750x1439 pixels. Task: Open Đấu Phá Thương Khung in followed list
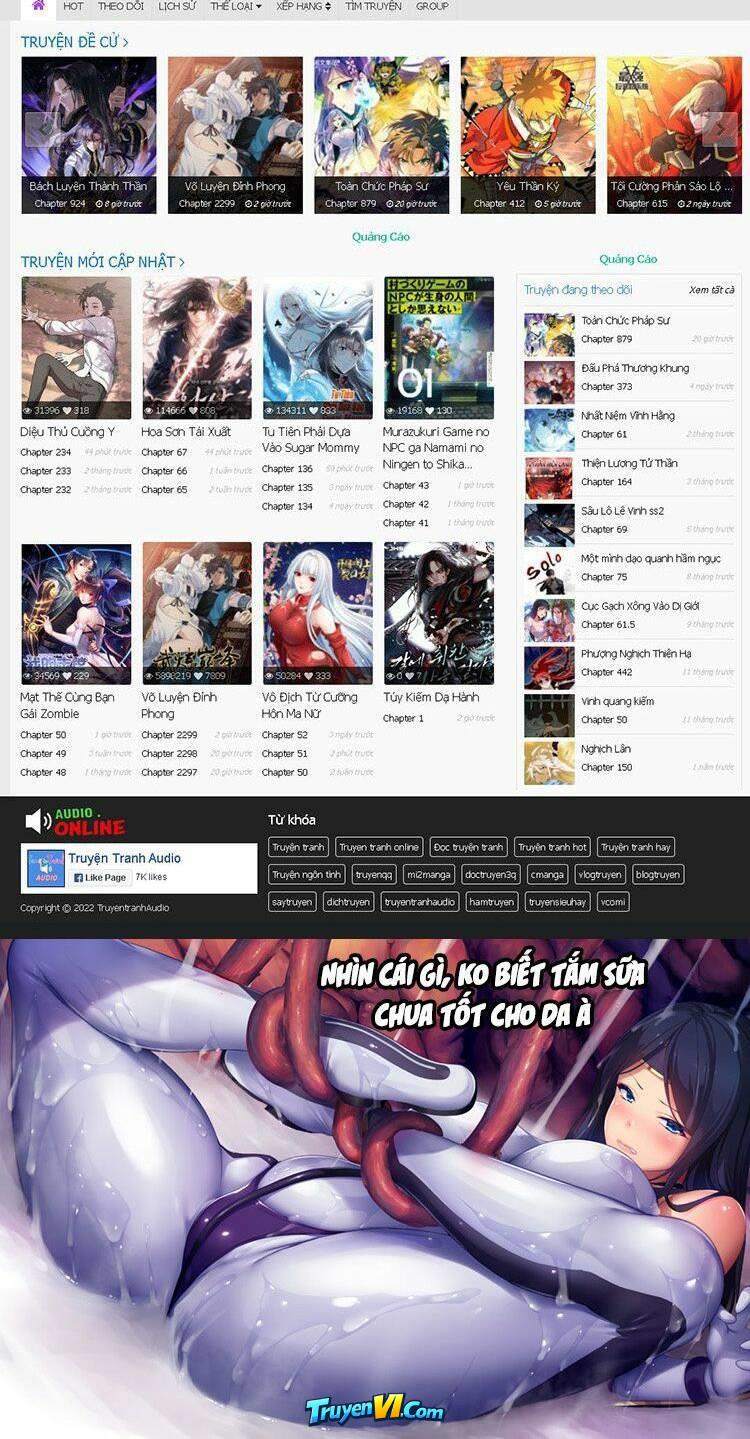point(635,368)
